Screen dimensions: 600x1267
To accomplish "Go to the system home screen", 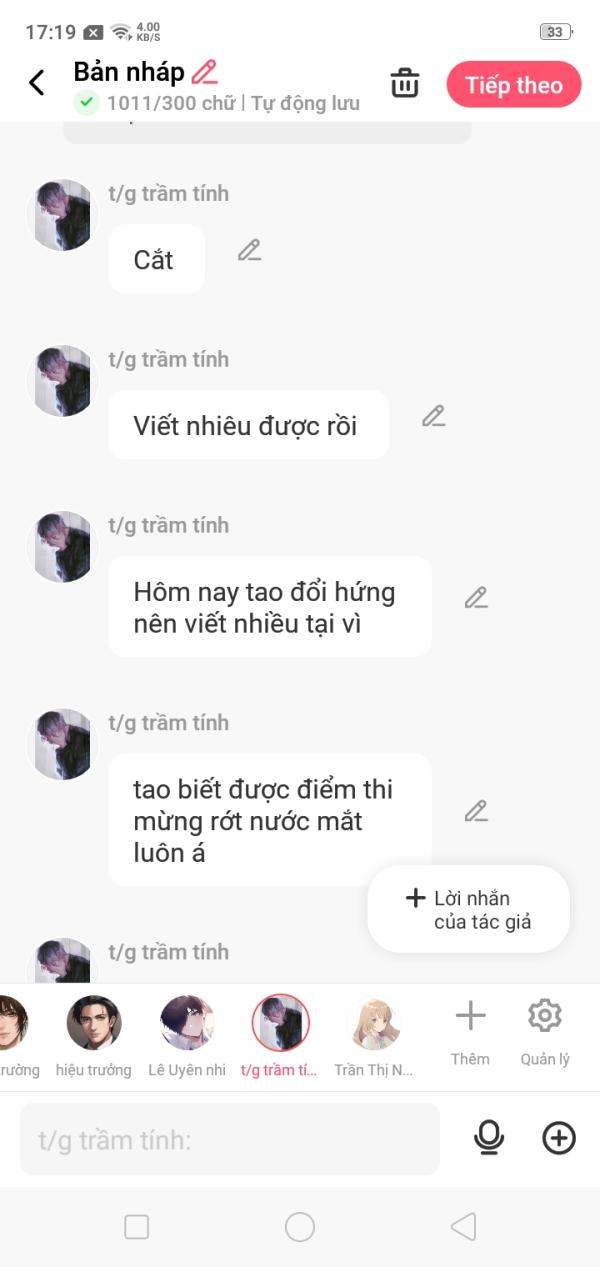I will pyautogui.click(x=300, y=1227).
